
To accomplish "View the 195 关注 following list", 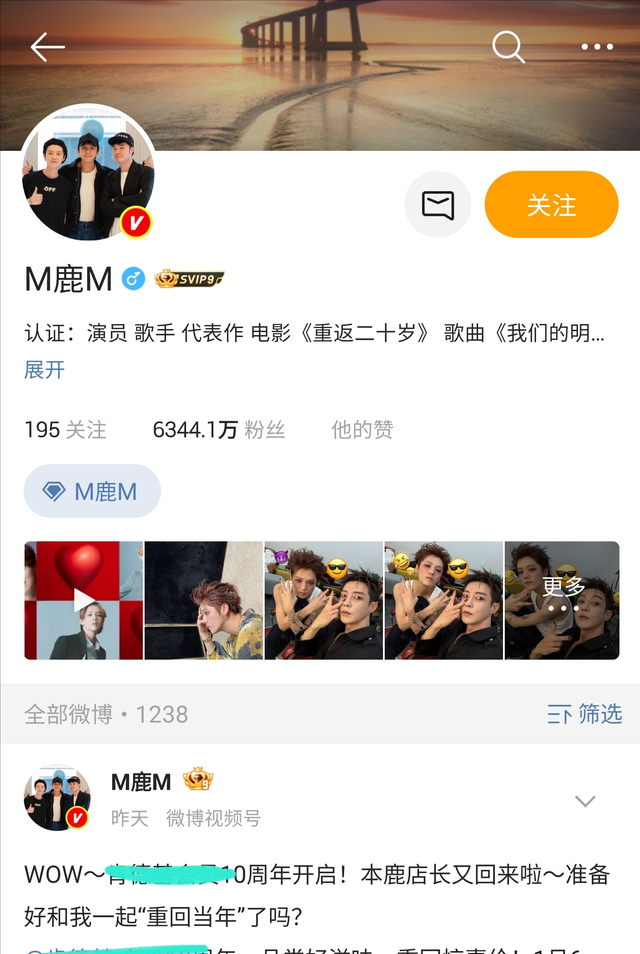I will click(65, 430).
